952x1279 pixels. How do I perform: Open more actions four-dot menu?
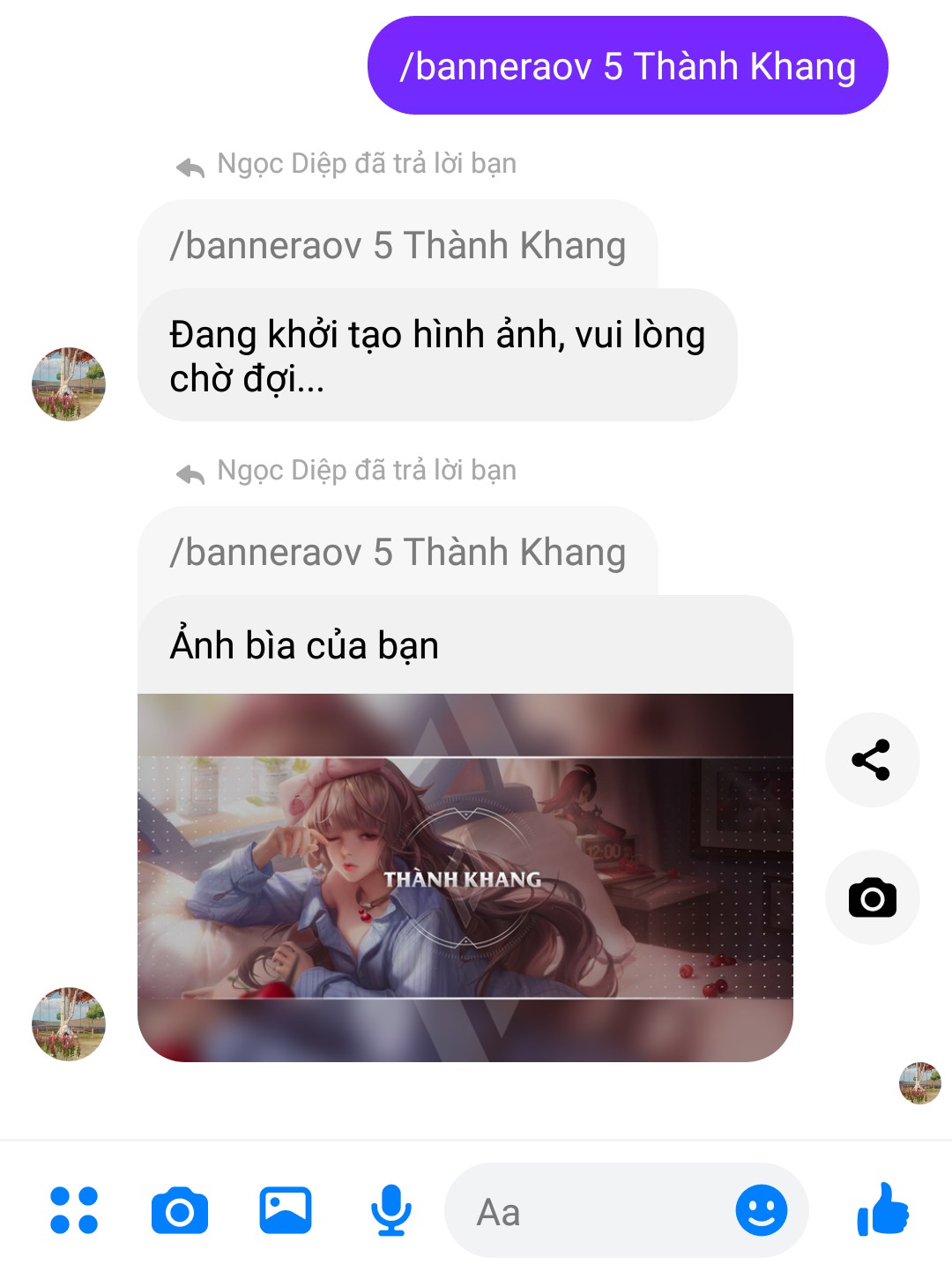point(74,1210)
